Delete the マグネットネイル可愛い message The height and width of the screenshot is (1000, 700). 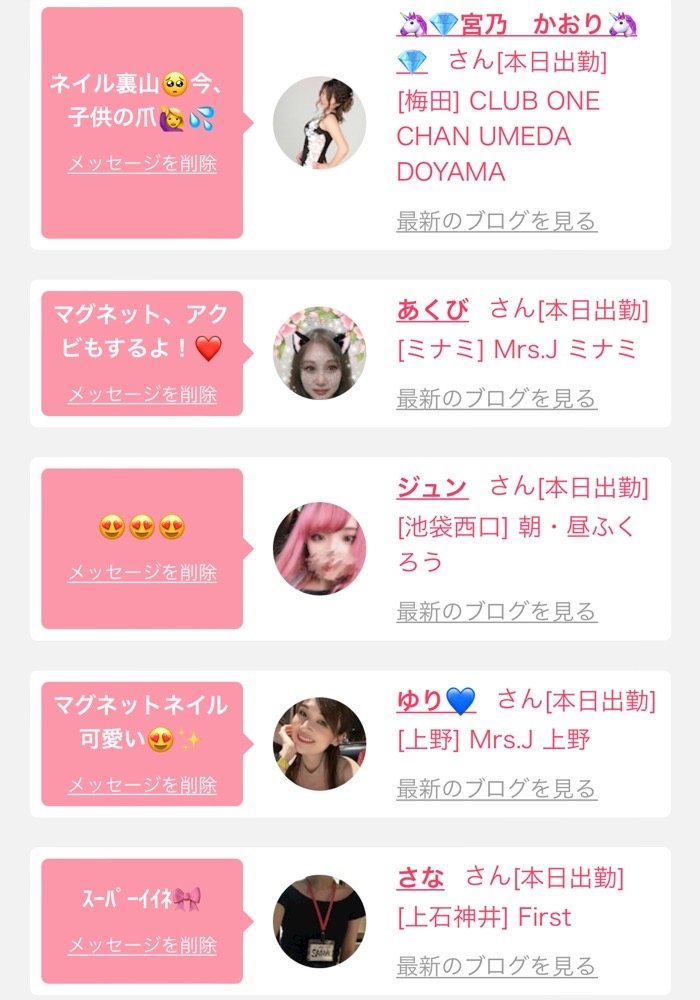[142, 786]
